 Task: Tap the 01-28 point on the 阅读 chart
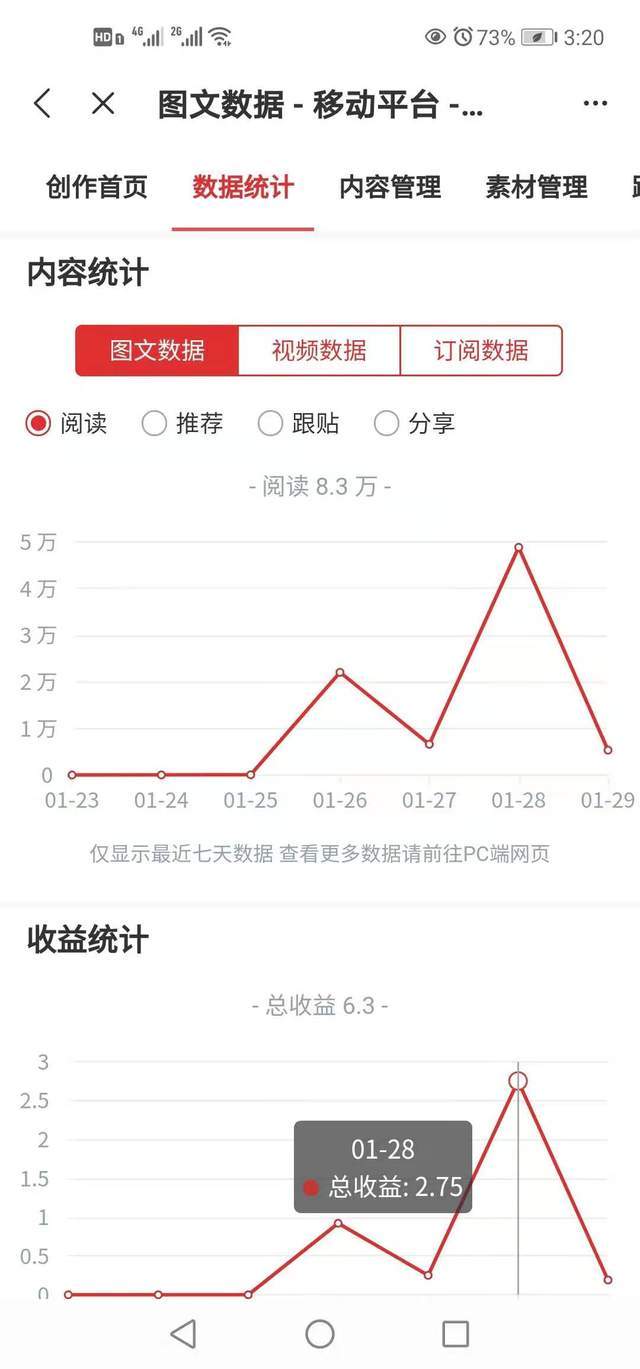click(x=518, y=547)
